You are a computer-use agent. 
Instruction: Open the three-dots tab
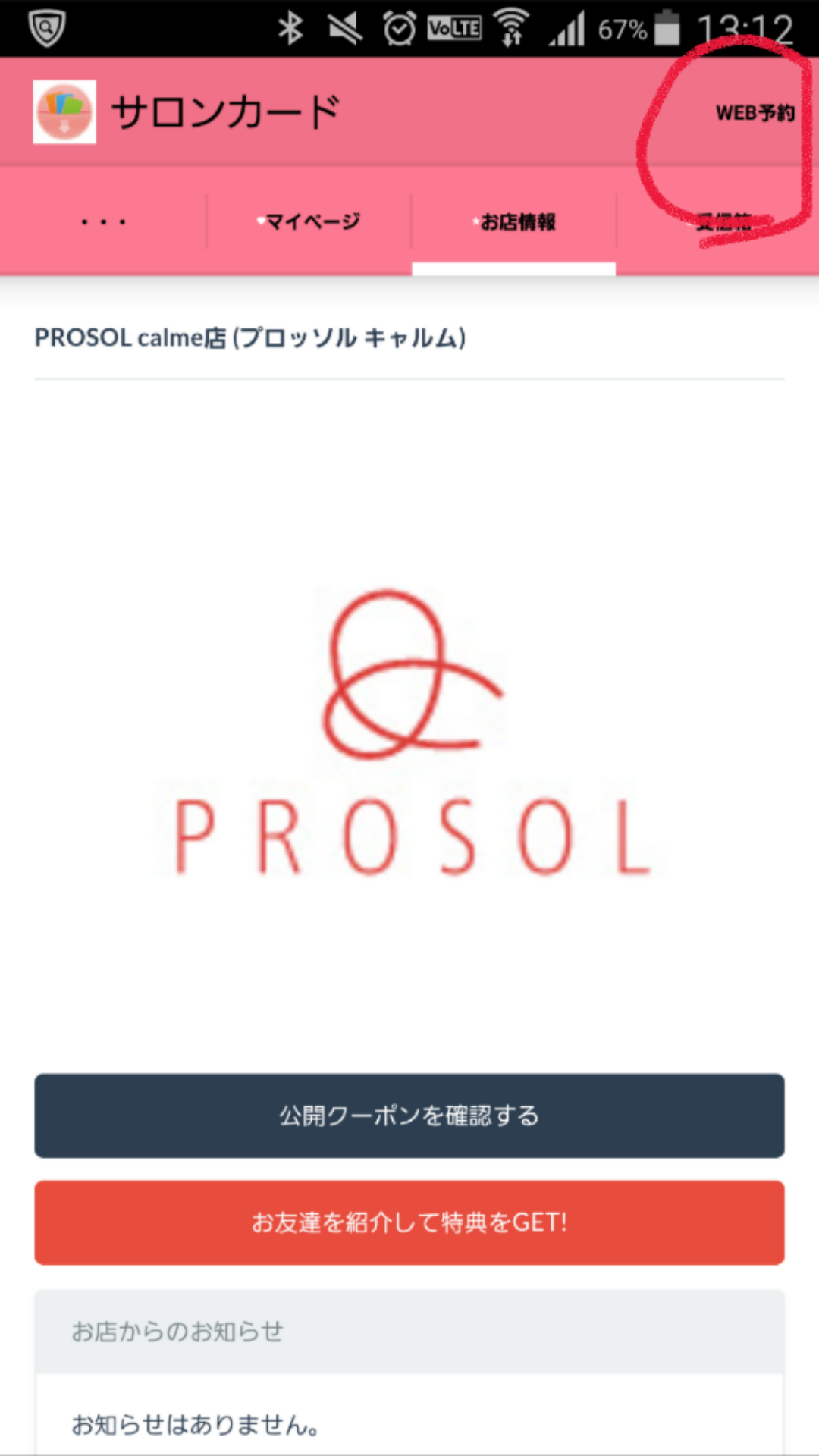pyautogui.click(x=103, y=221)
